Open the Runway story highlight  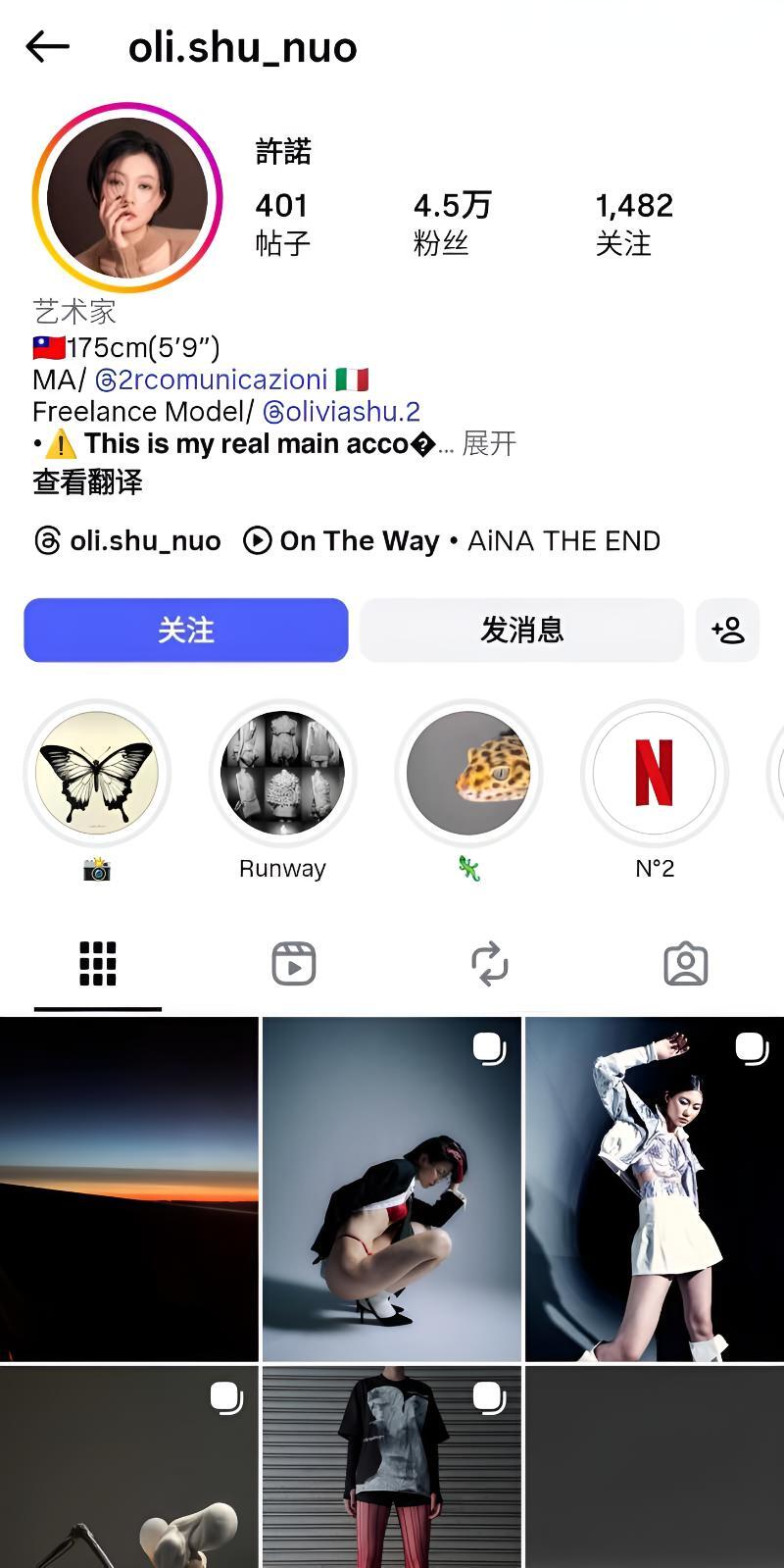click(282, 773)
